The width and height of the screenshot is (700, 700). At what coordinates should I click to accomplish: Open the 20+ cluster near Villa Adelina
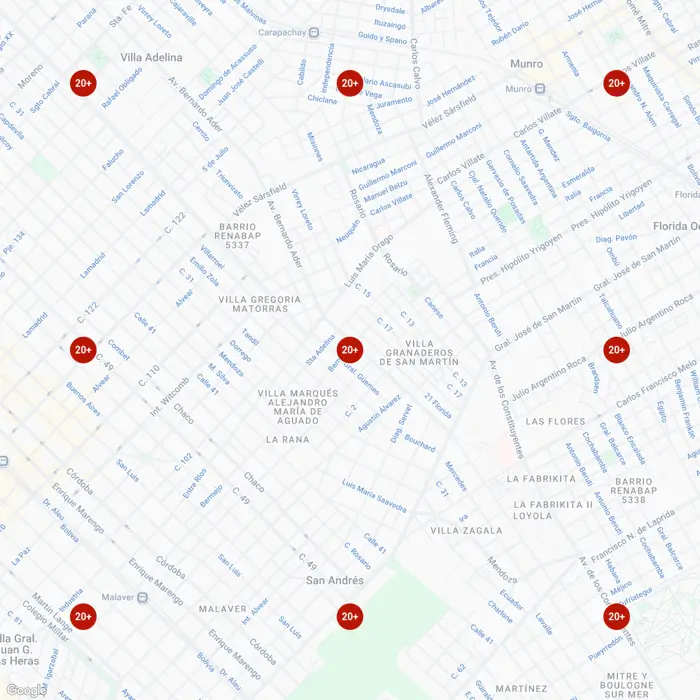tap(84, 84)
